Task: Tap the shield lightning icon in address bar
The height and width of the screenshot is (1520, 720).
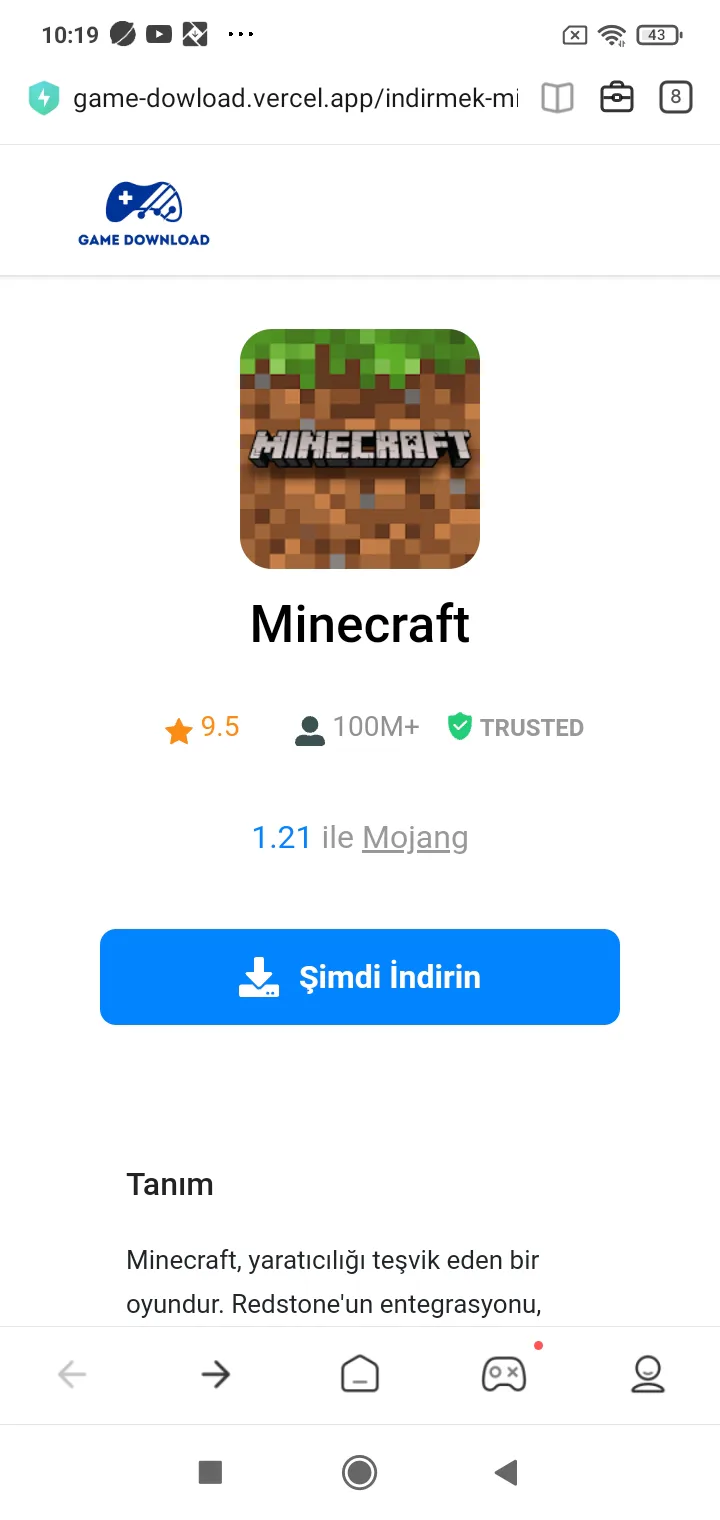Action: pos(44,98)
